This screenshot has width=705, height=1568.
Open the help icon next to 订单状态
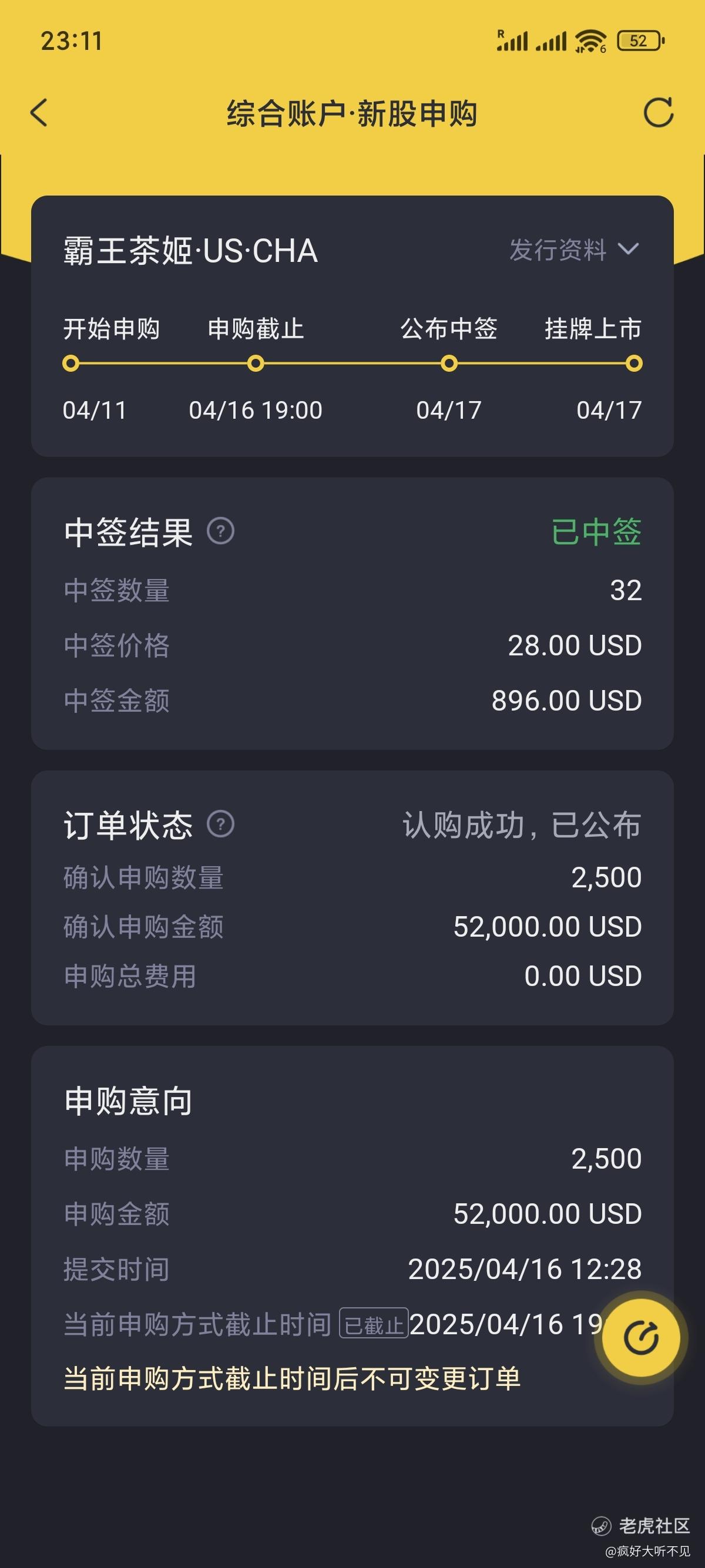(220, 825)
